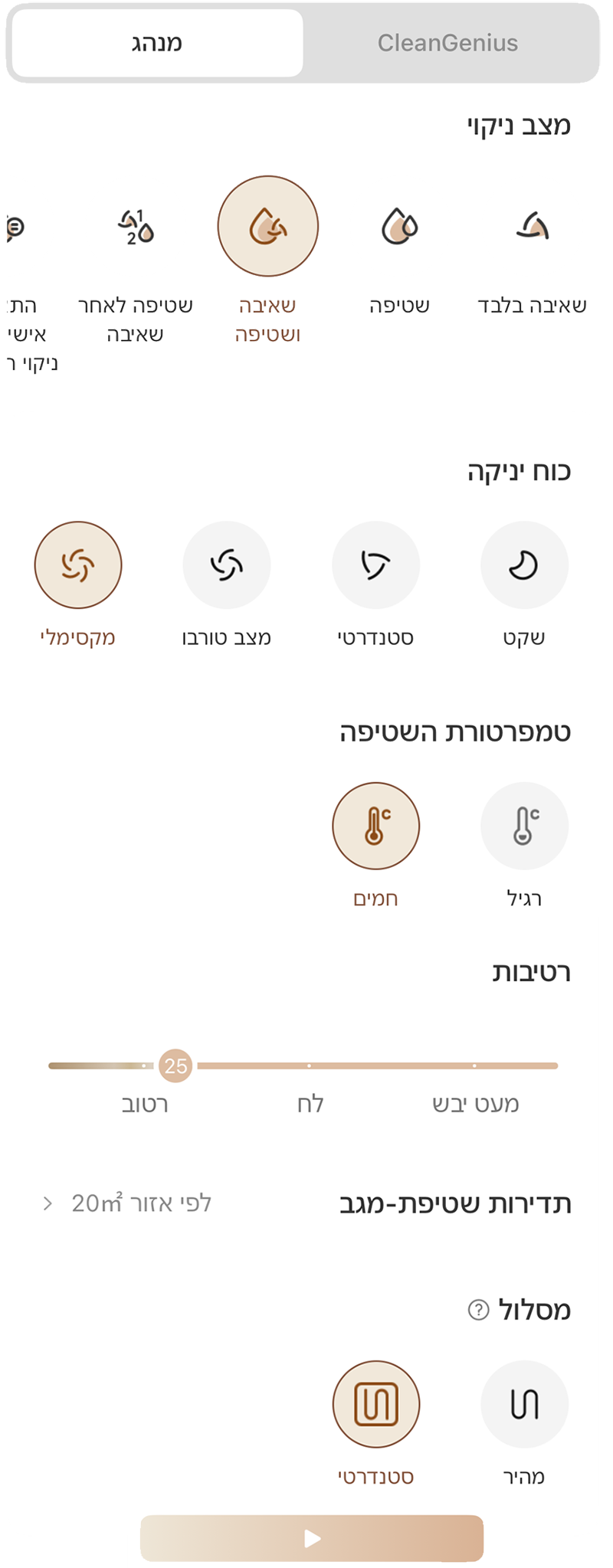The image size is (613, 1568).
Task: Set suction power to סטנדרטי
Action: 375,565
